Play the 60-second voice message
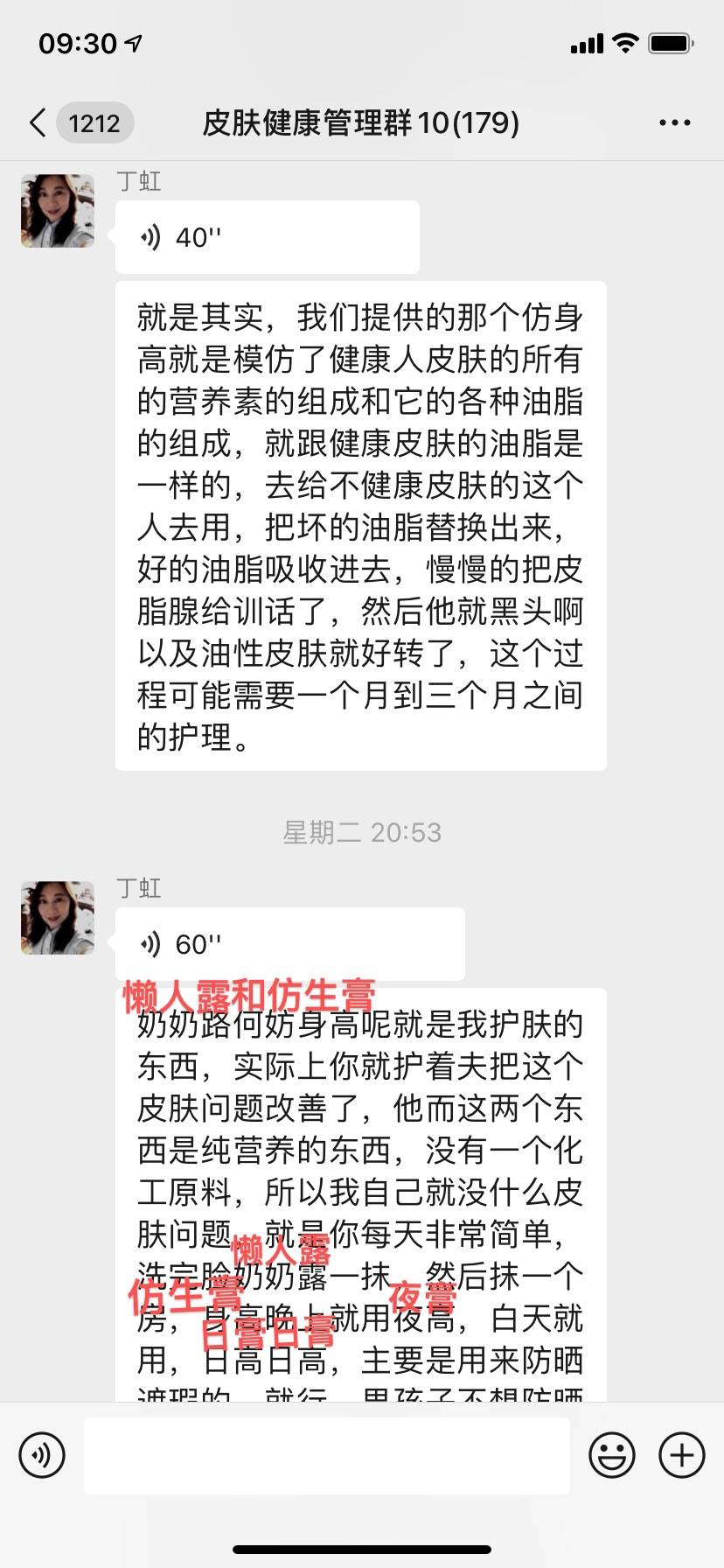The height and width of the screenshot is (1568, 724). coord(289,944)
